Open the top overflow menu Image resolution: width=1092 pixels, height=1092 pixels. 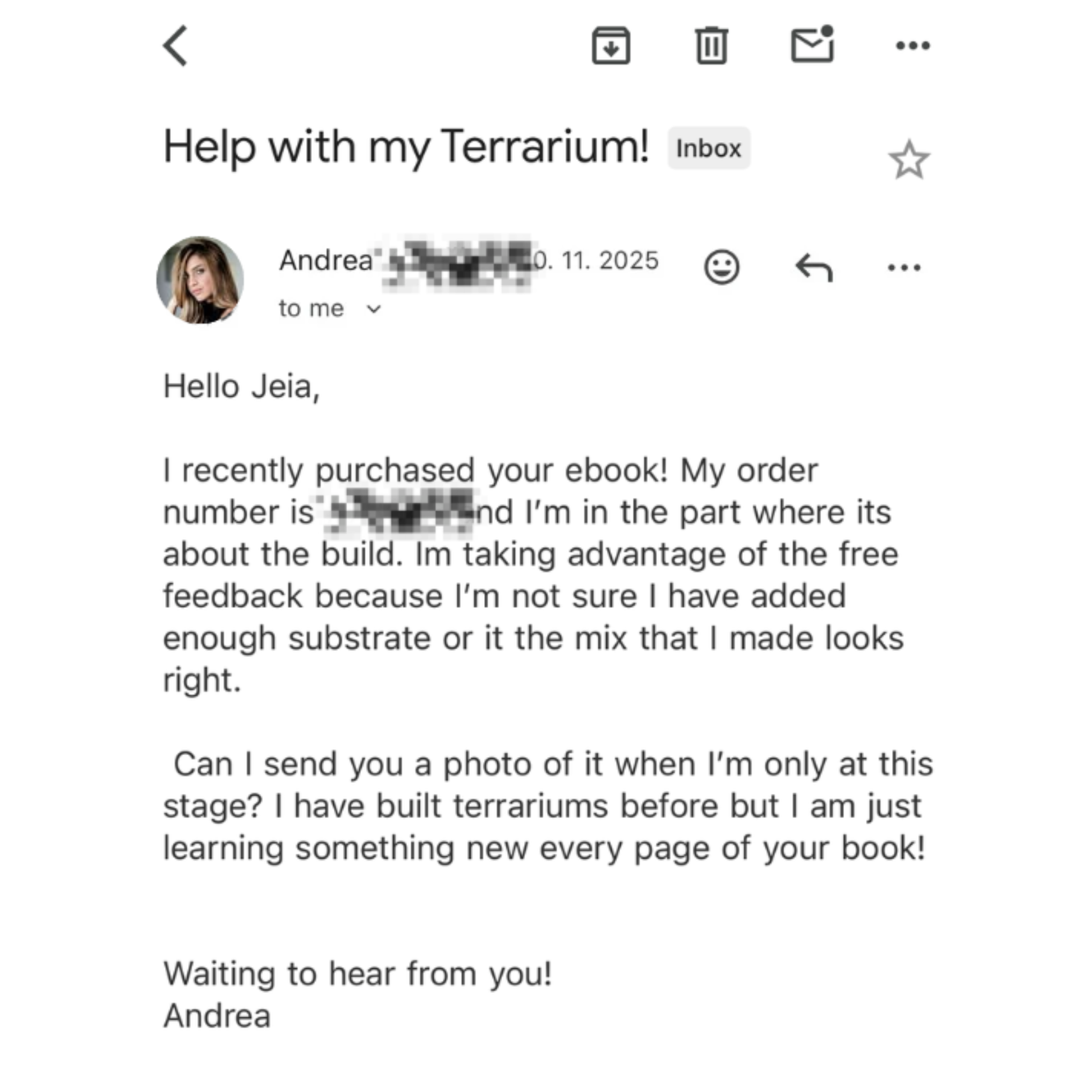(912, 46)
